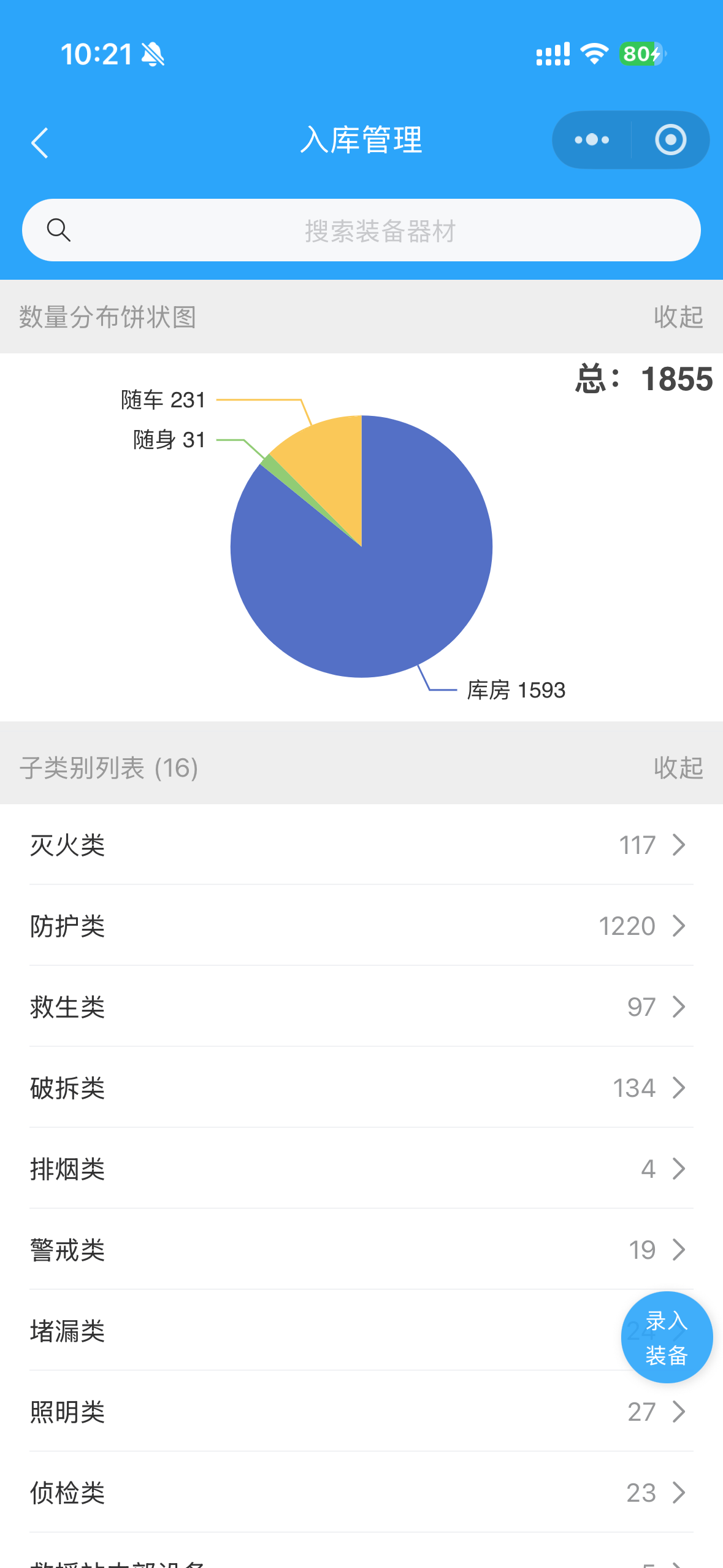Collapse the 子类别列表 section
This screenshot has width=723, height=1568.
pyautogui.click(x=678, y=767)
